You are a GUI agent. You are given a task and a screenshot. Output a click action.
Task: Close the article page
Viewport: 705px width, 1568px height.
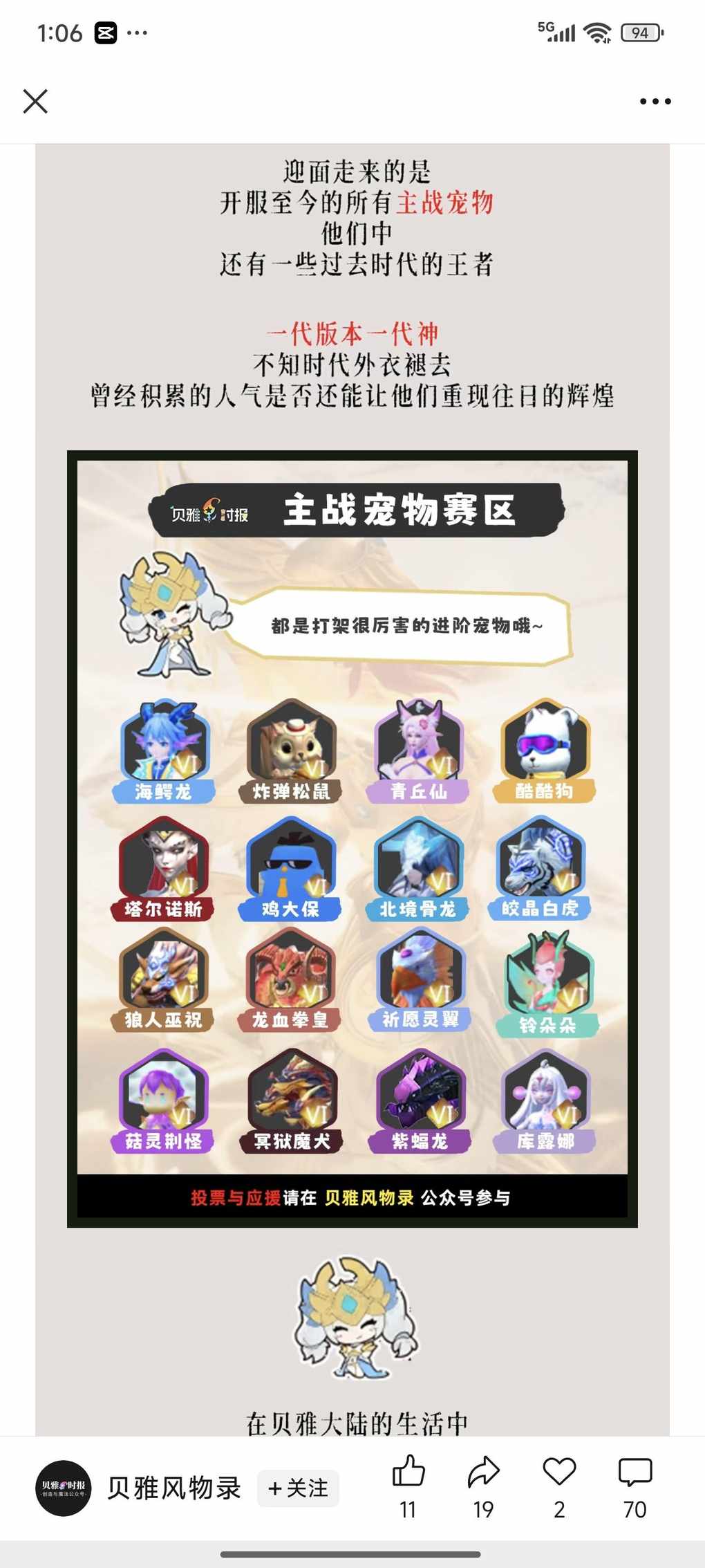click(x=35, y=101)
